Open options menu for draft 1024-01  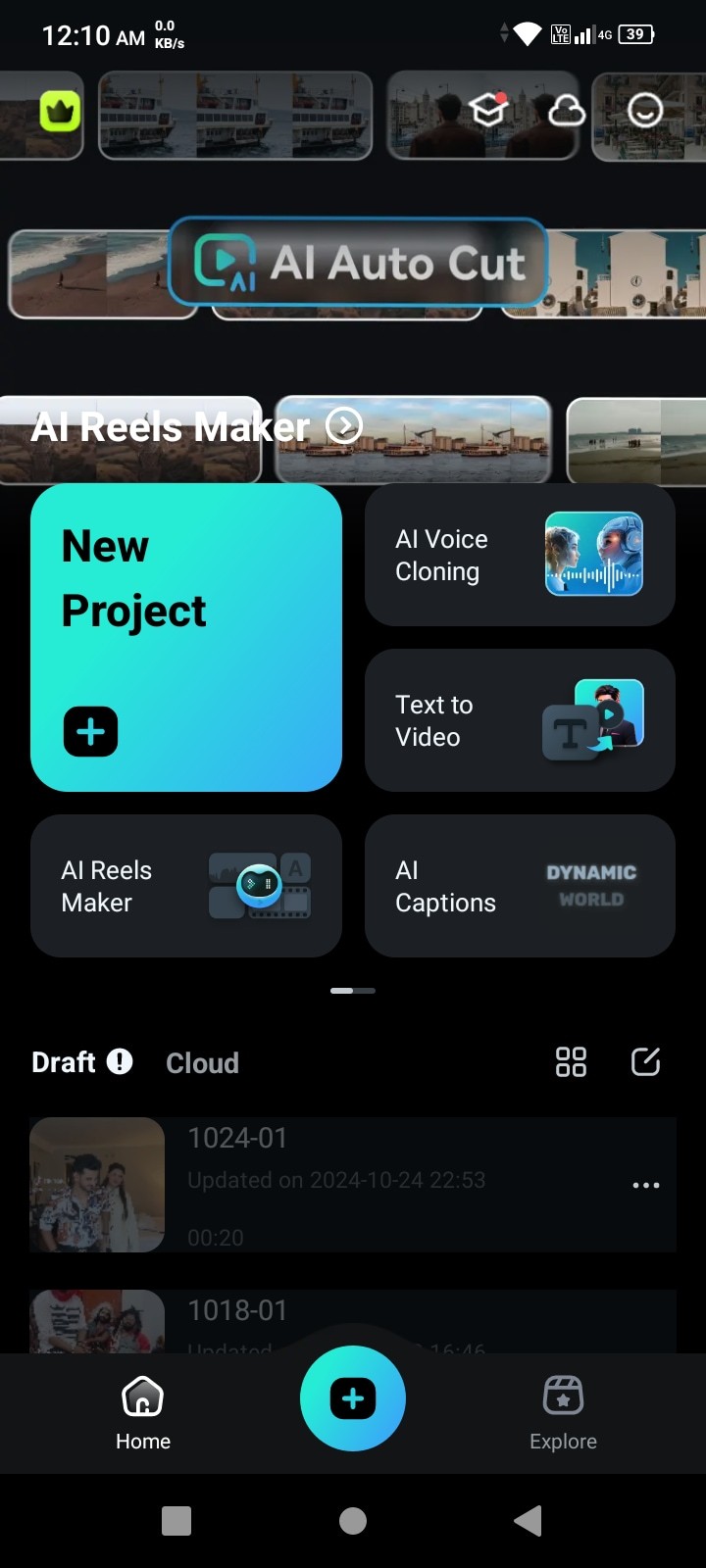[646, 1185]
